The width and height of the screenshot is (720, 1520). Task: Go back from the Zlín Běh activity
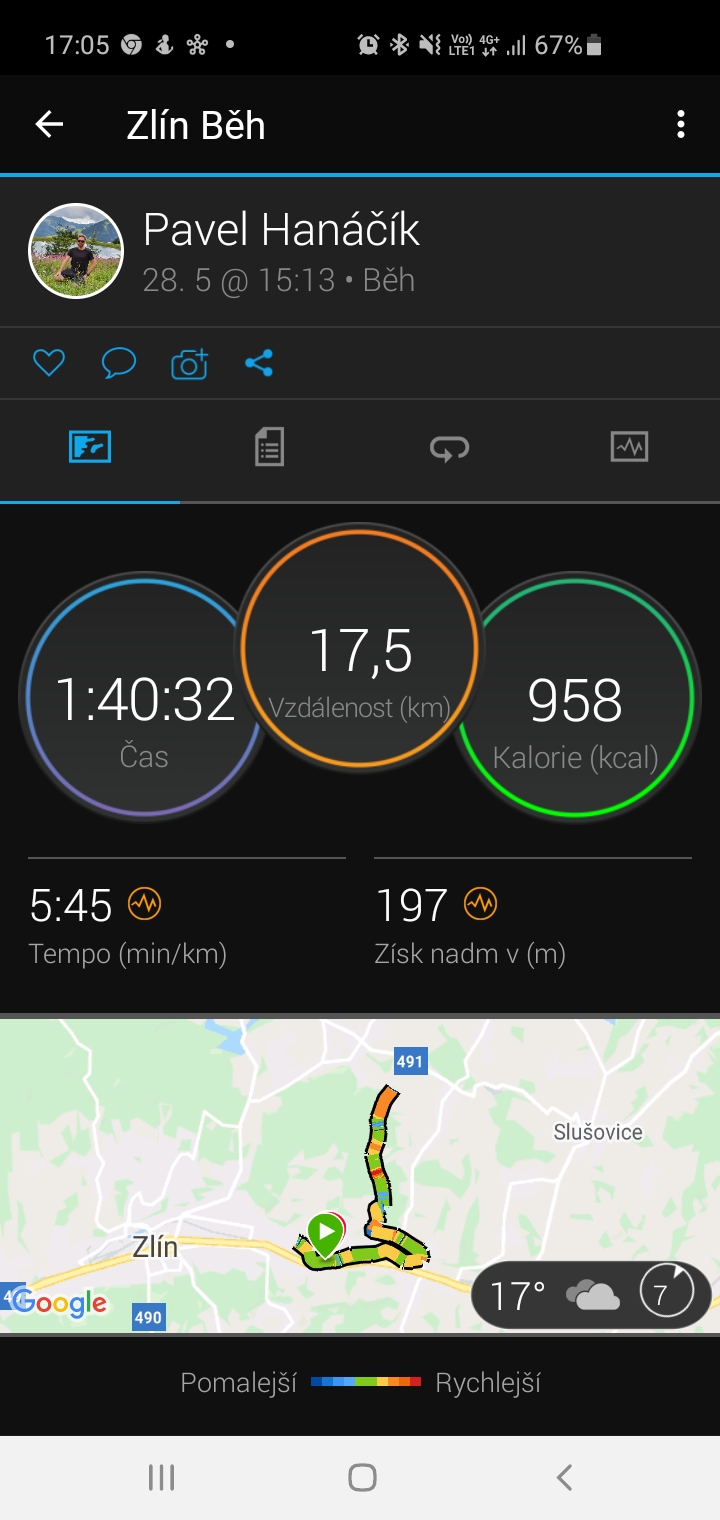point(49,124)
